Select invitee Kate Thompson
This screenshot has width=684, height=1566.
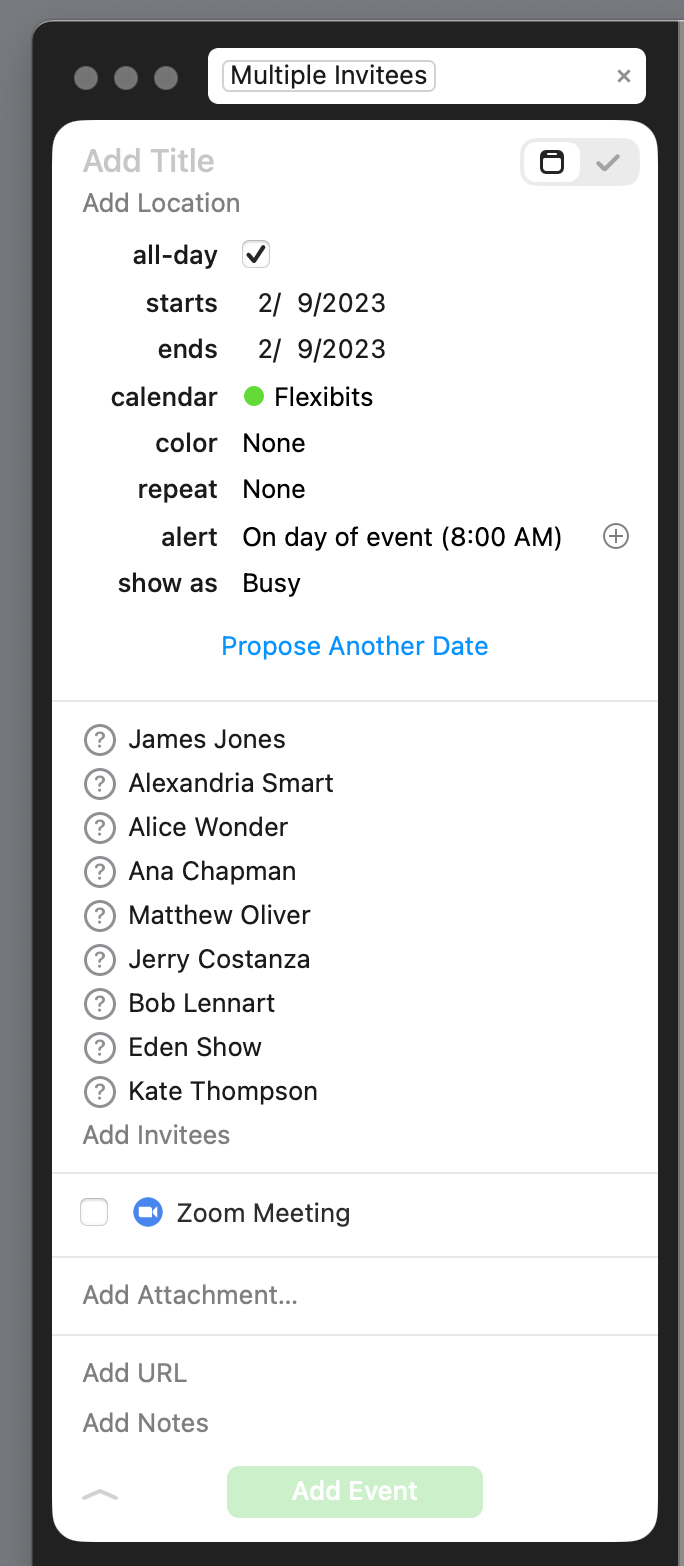(x=223, y=1091)
